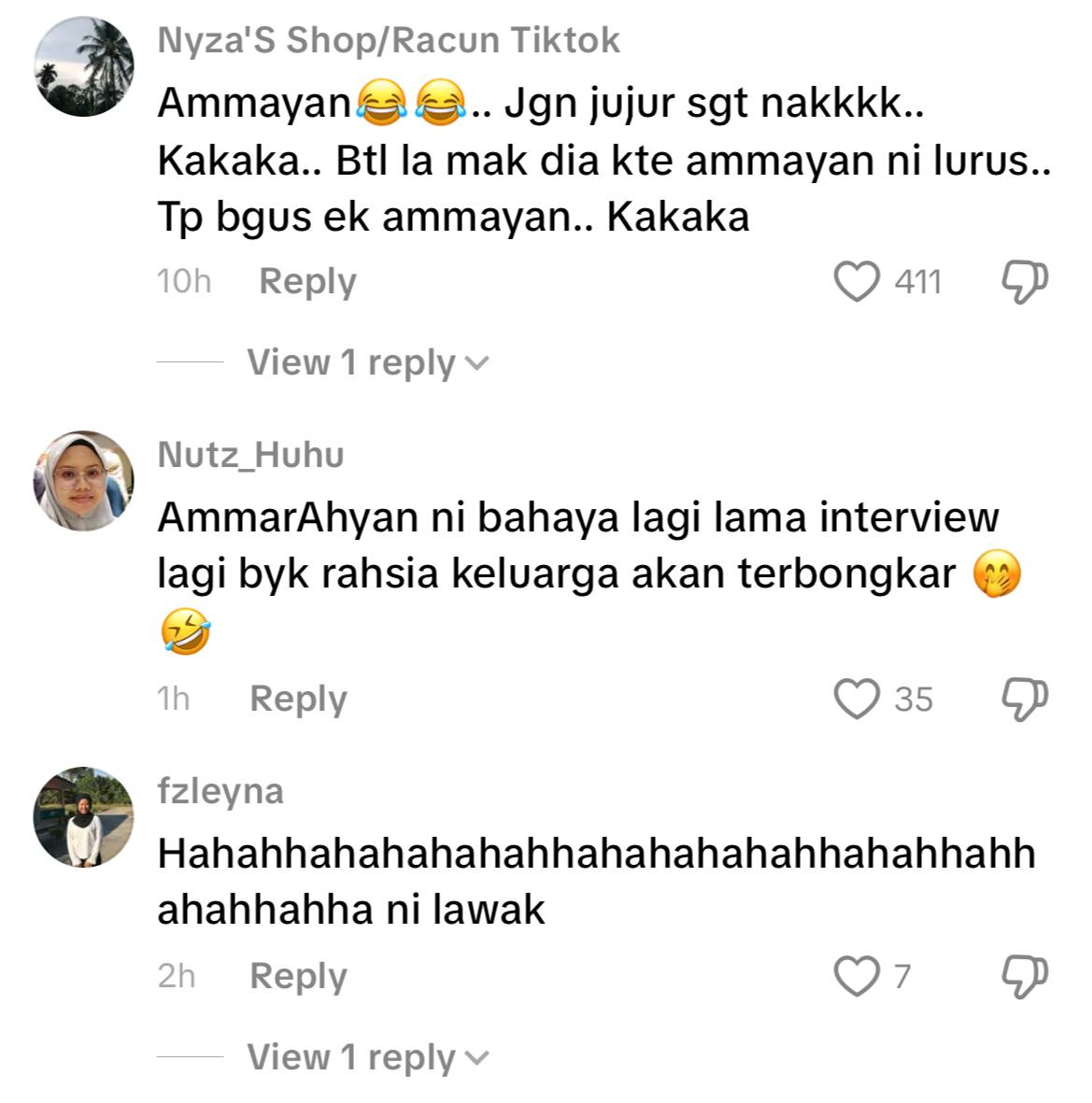This screenshot has width=1092, height=1103.
Task: Like Nutz_Huhu's comment
Action: 857,698
